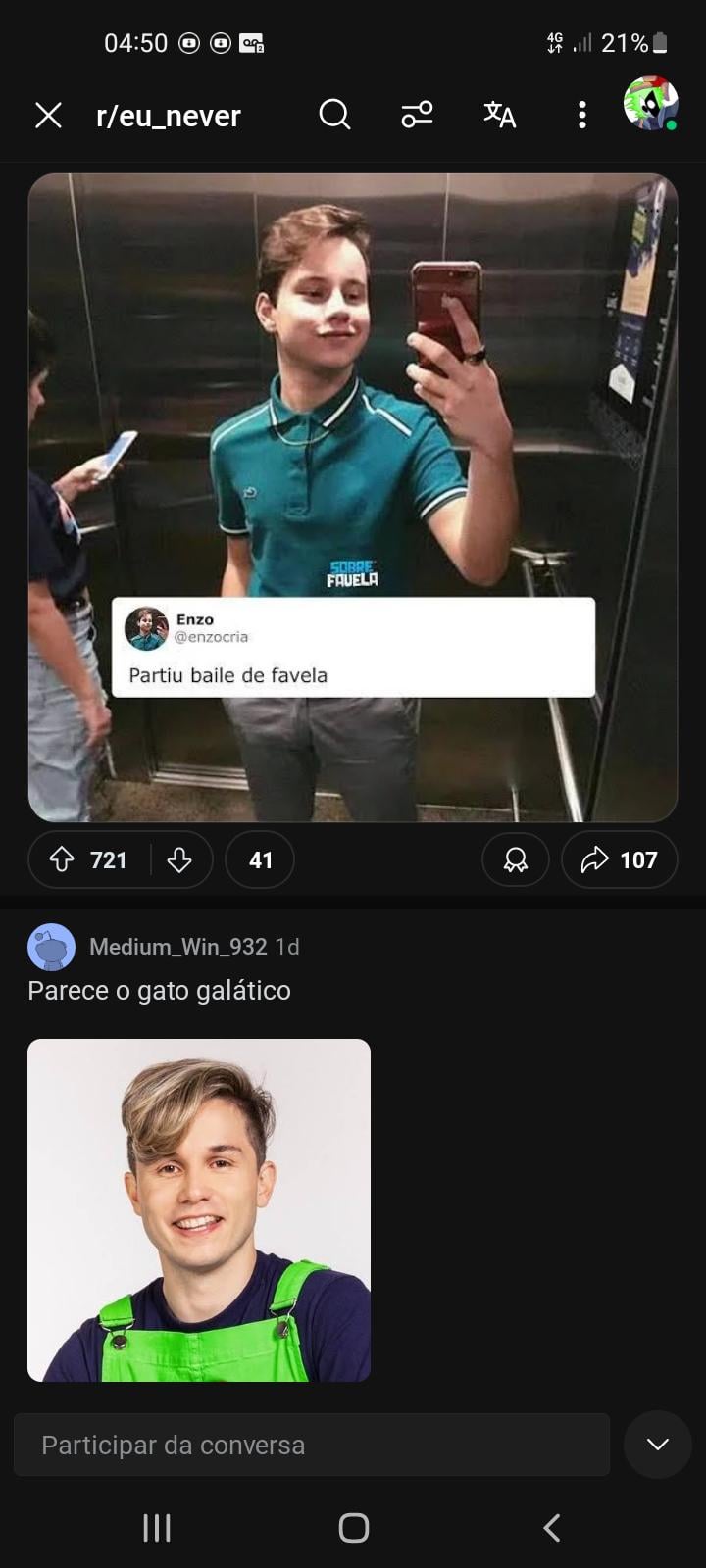Go back using system navigation
The image size is (706, 1568).
(552, 1527)
